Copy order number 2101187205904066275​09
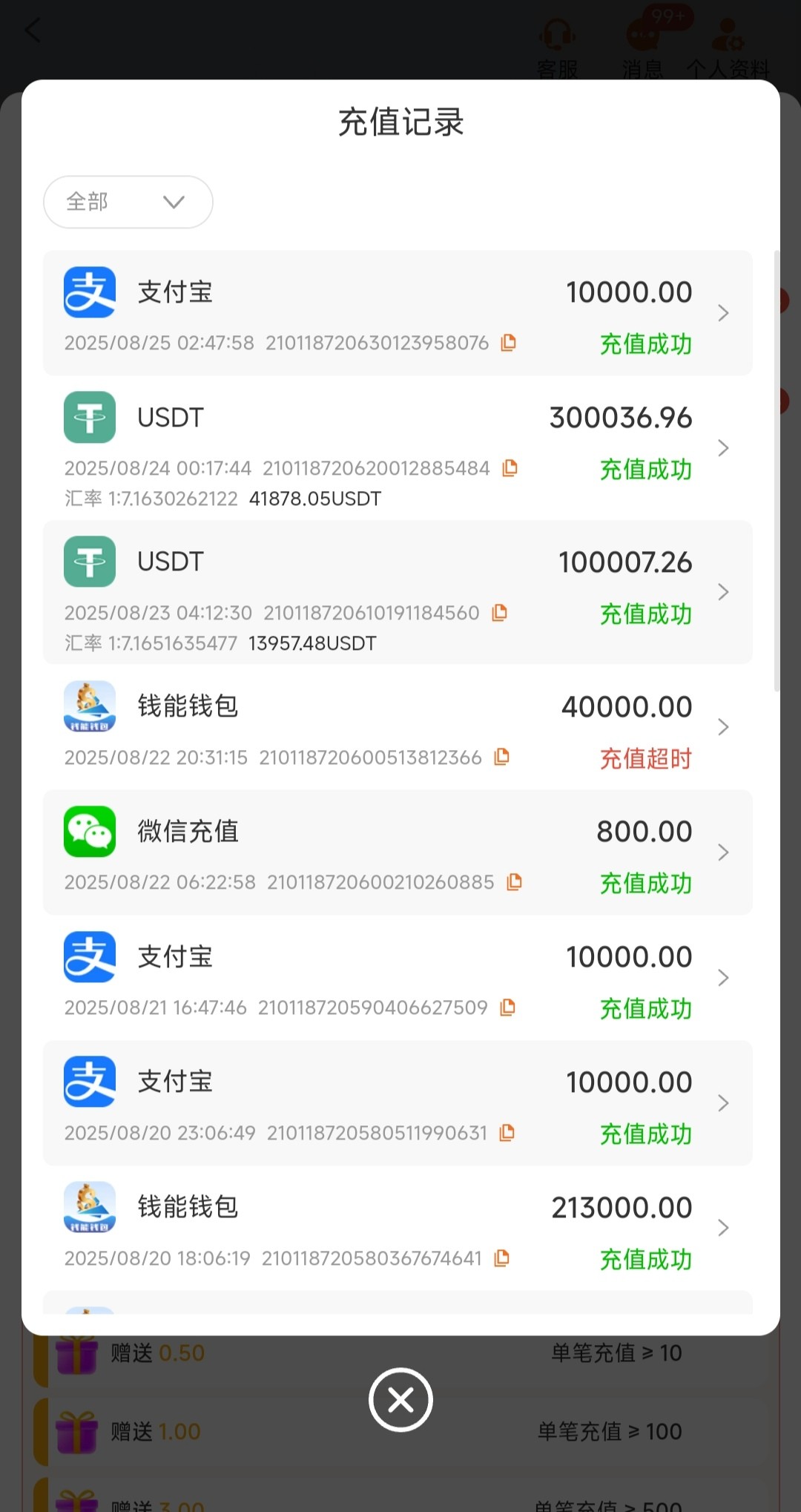The height and width of the screenshot is (1512, 801). [x=508, y=1008]
